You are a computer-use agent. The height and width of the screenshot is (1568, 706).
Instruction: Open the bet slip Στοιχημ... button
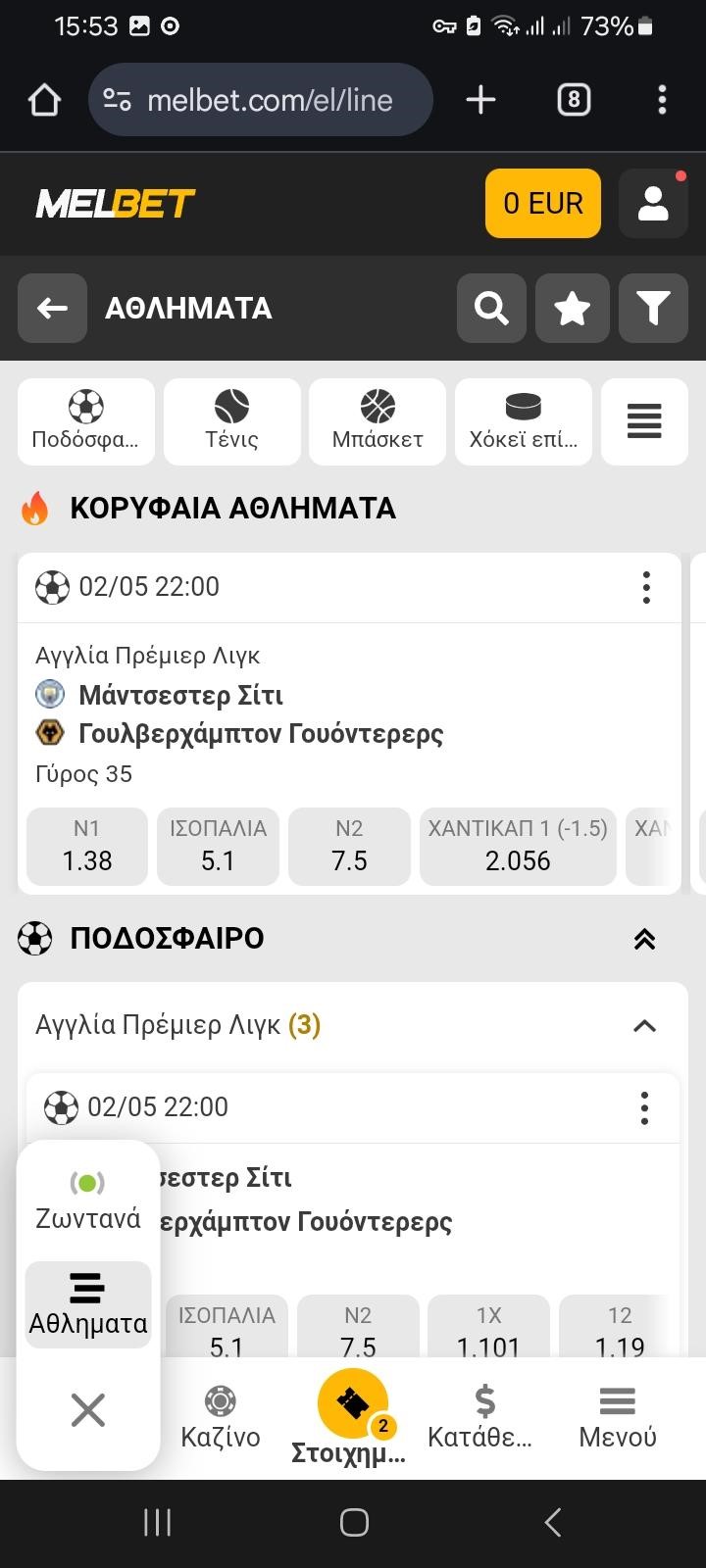349,1418
